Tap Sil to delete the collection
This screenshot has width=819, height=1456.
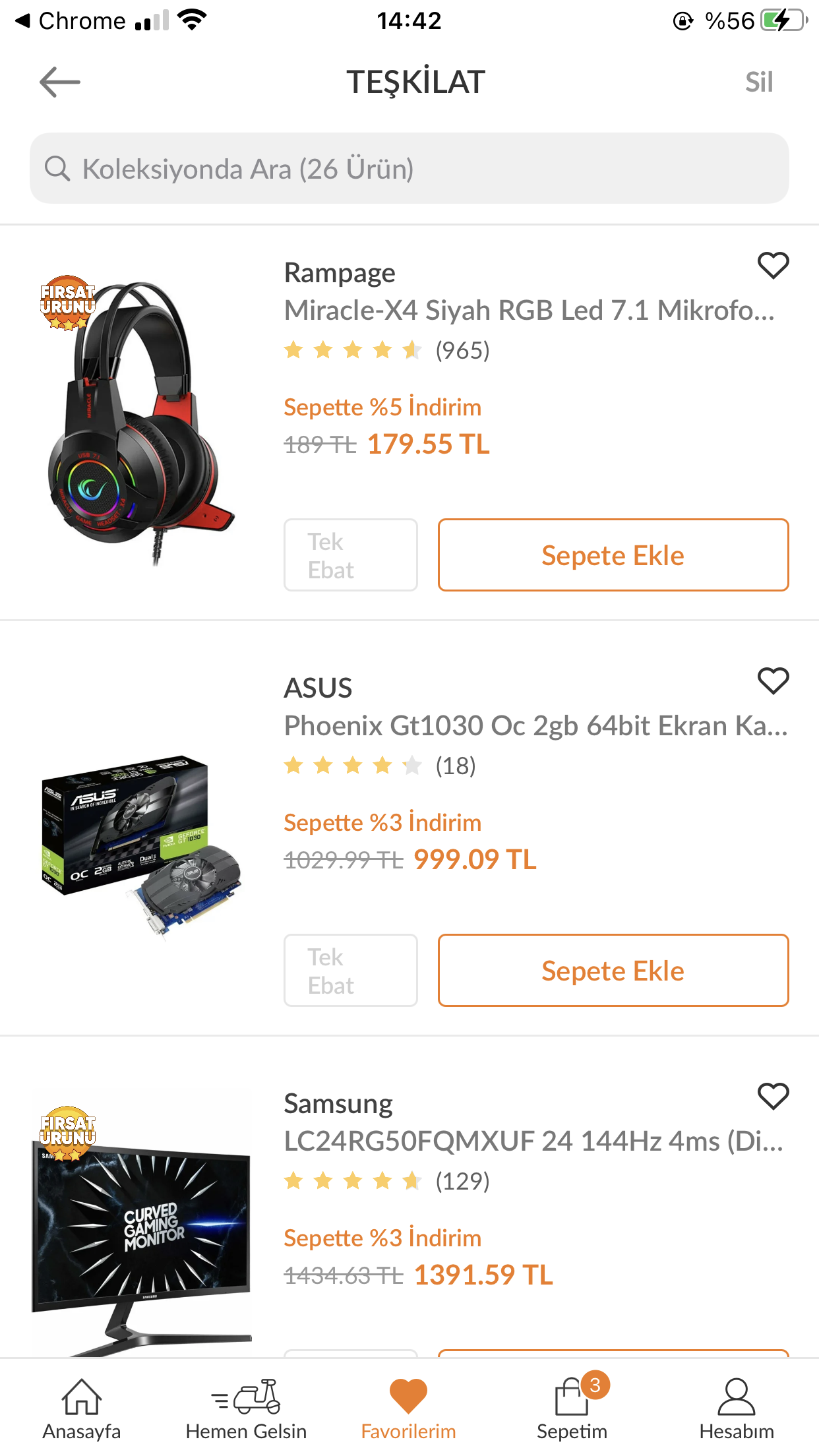(x=758, y=82)
